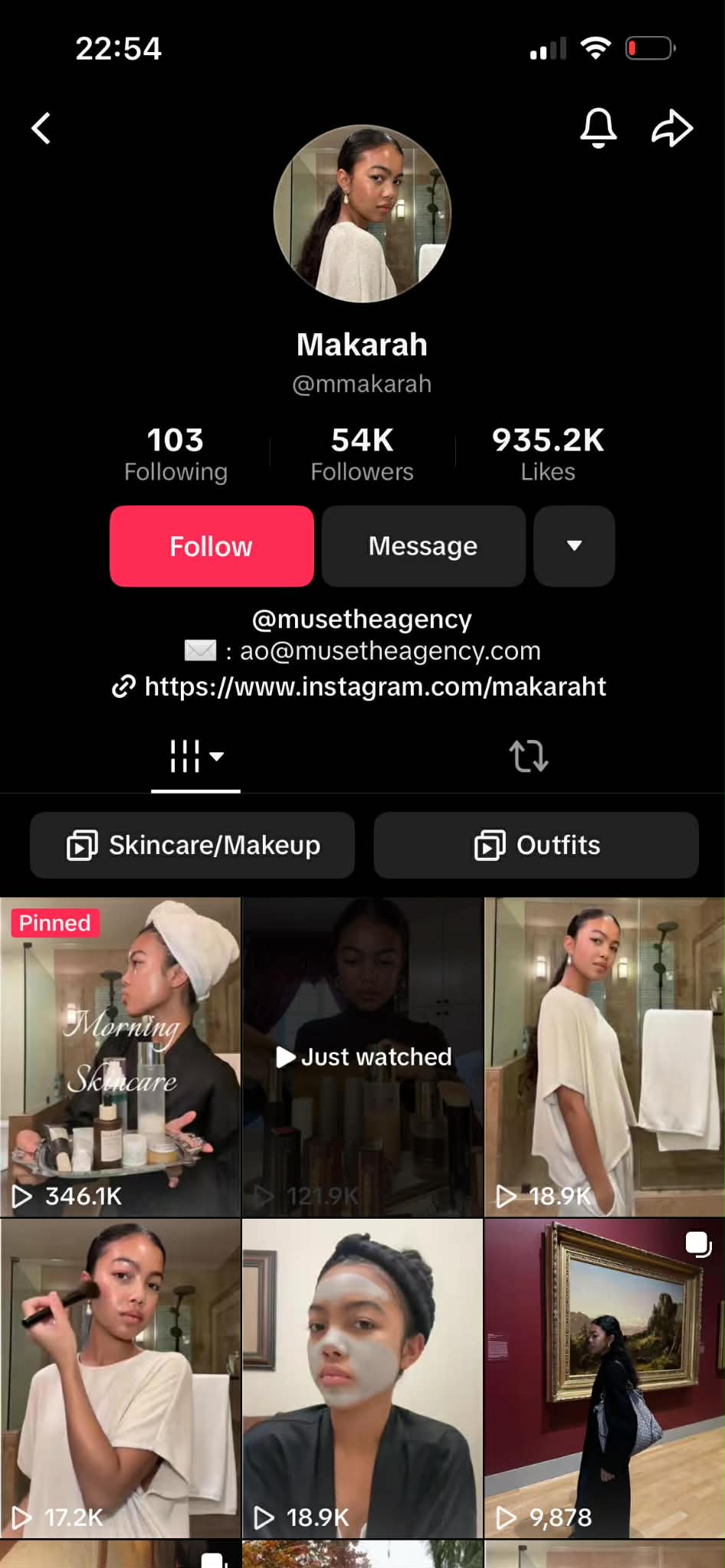Screen dimensions: 725x1568
Task: Share Makarah's profile
Action: tap(672, 128)
